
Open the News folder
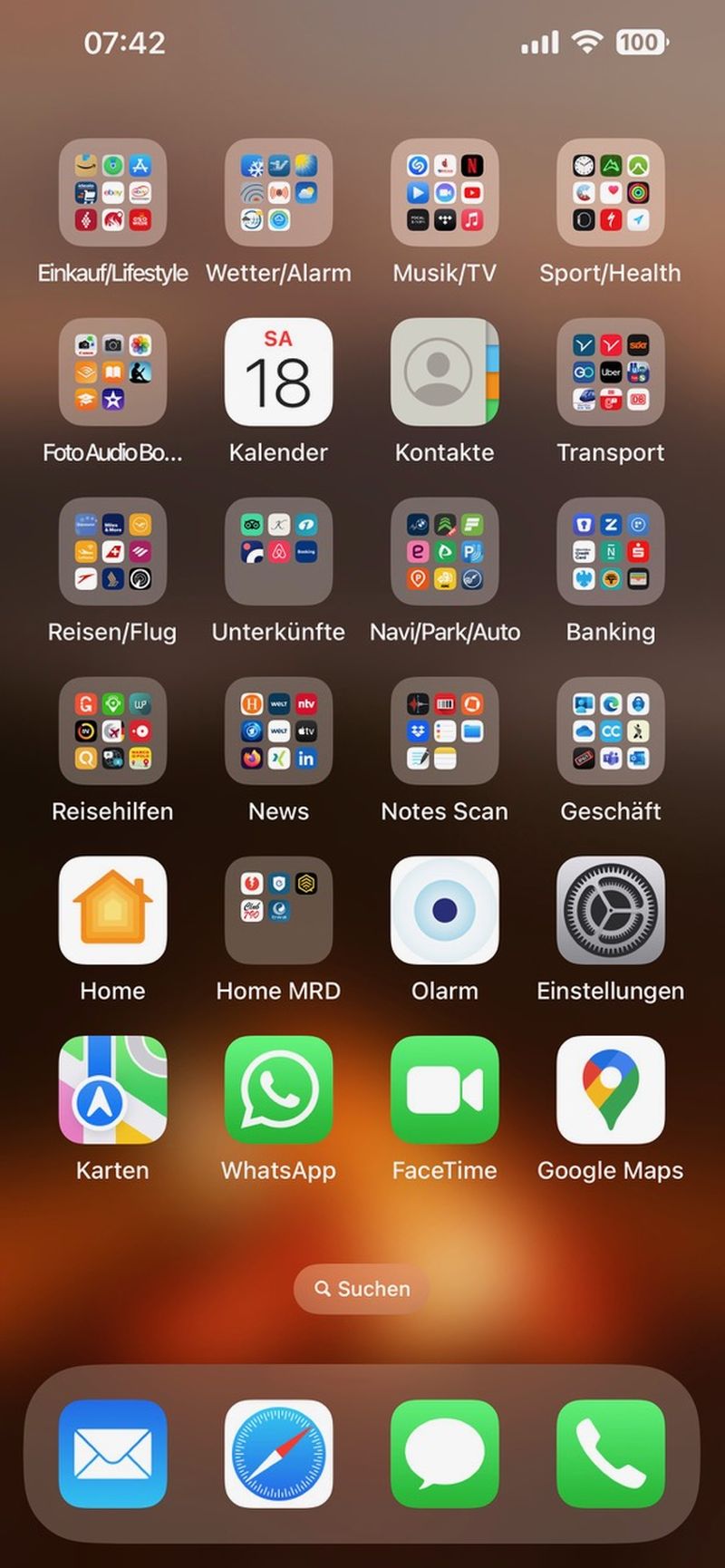tap(278, 731)
